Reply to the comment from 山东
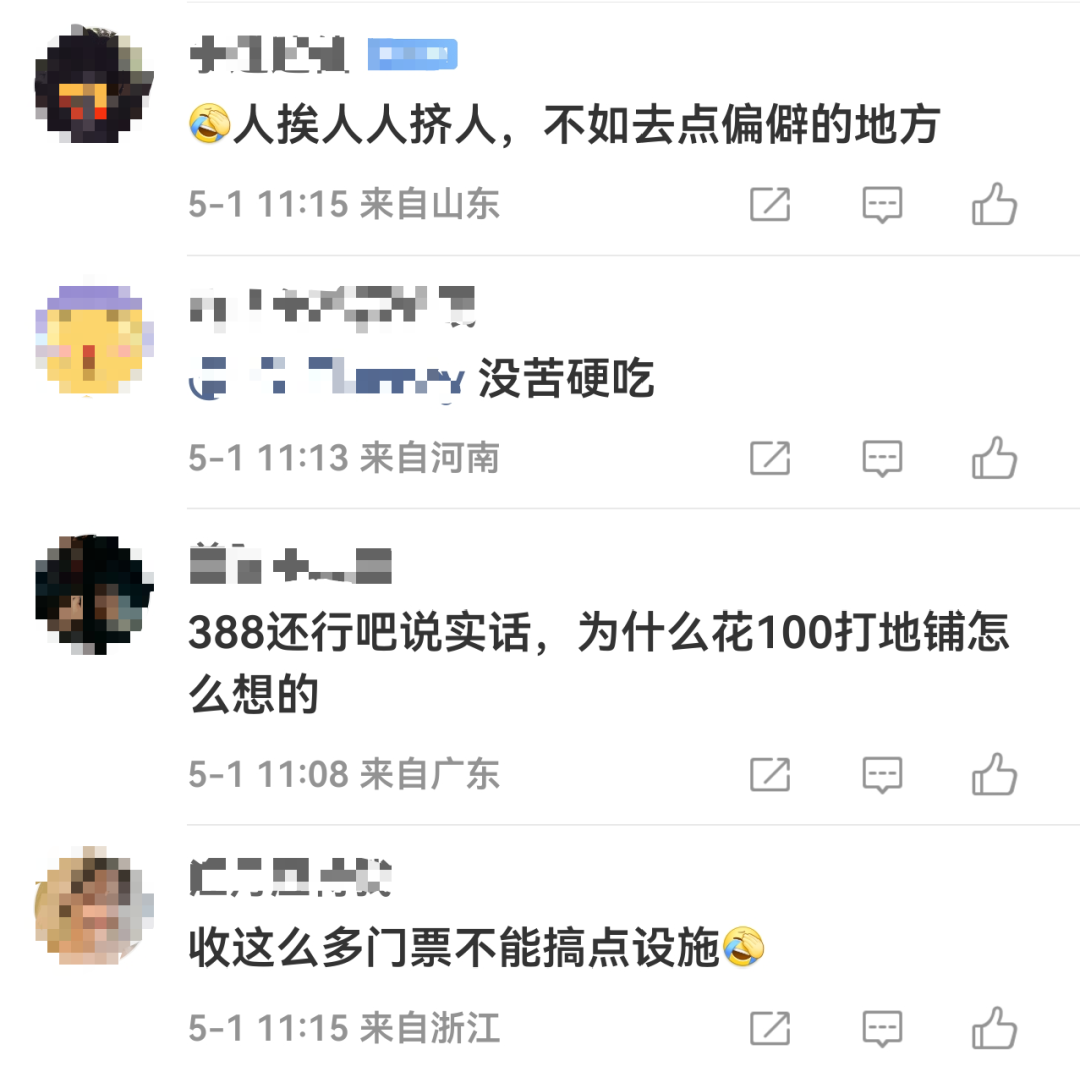The image size is (1080, 1072). click(x=882, y=205)
